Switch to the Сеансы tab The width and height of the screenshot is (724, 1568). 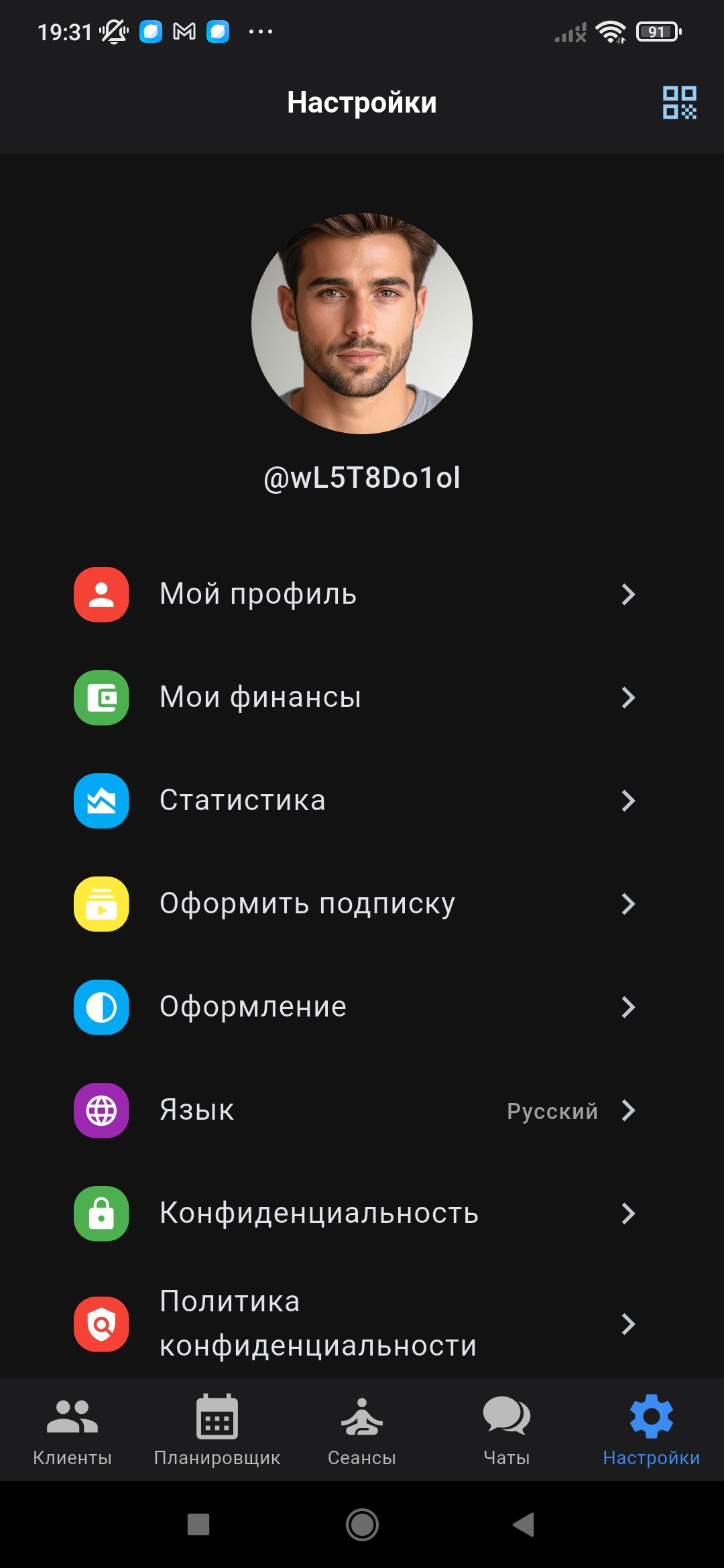(x=362, y=1431)
